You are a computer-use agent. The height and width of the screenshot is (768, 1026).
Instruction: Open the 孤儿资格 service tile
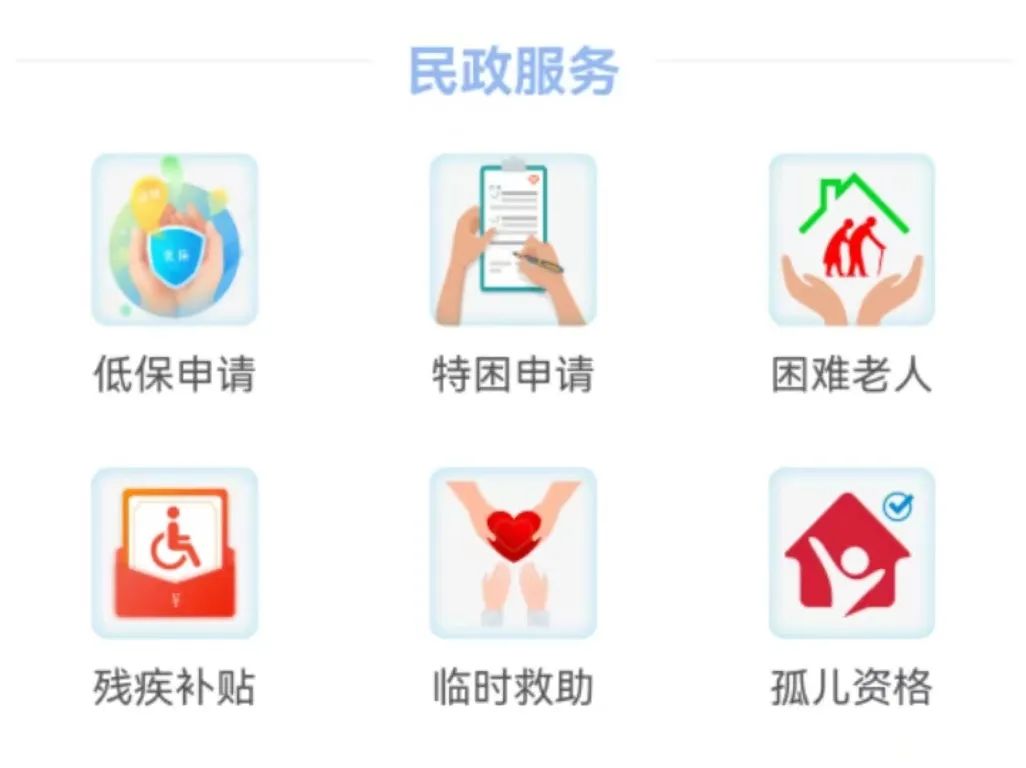[x=851, y=553]
